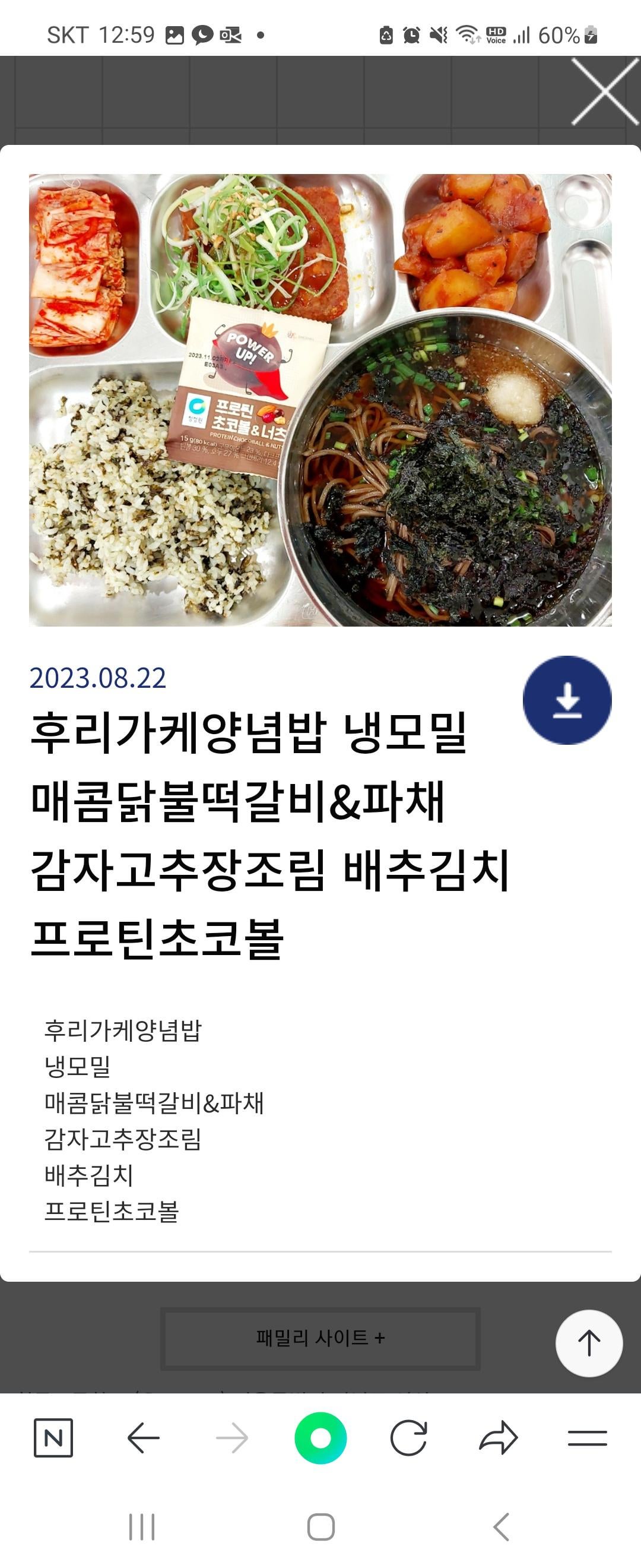Image resolution: width=641 pixels, height=1568 pixels.
Task: Open the browser hamburger menu
Action: pos(587,1438)
